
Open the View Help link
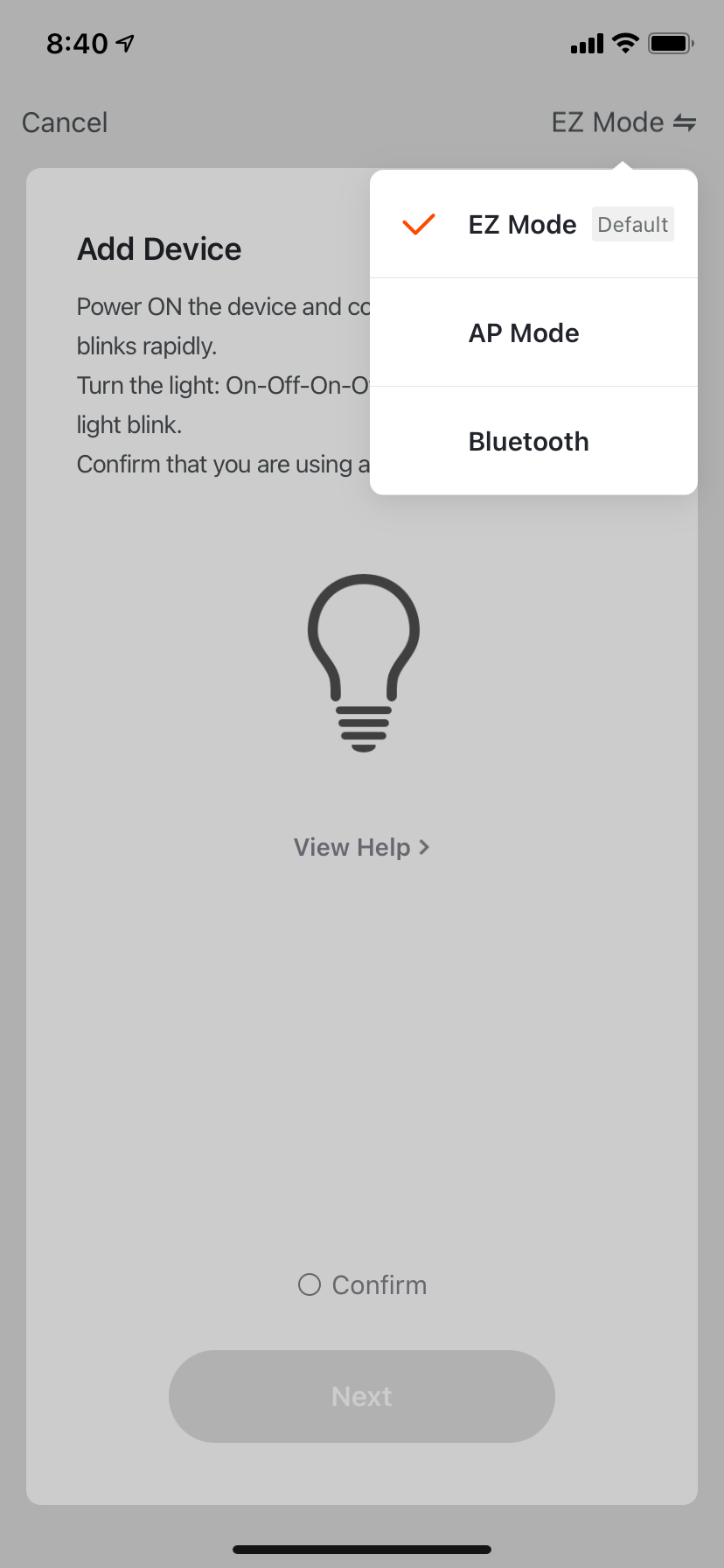(x=352, y=847)
